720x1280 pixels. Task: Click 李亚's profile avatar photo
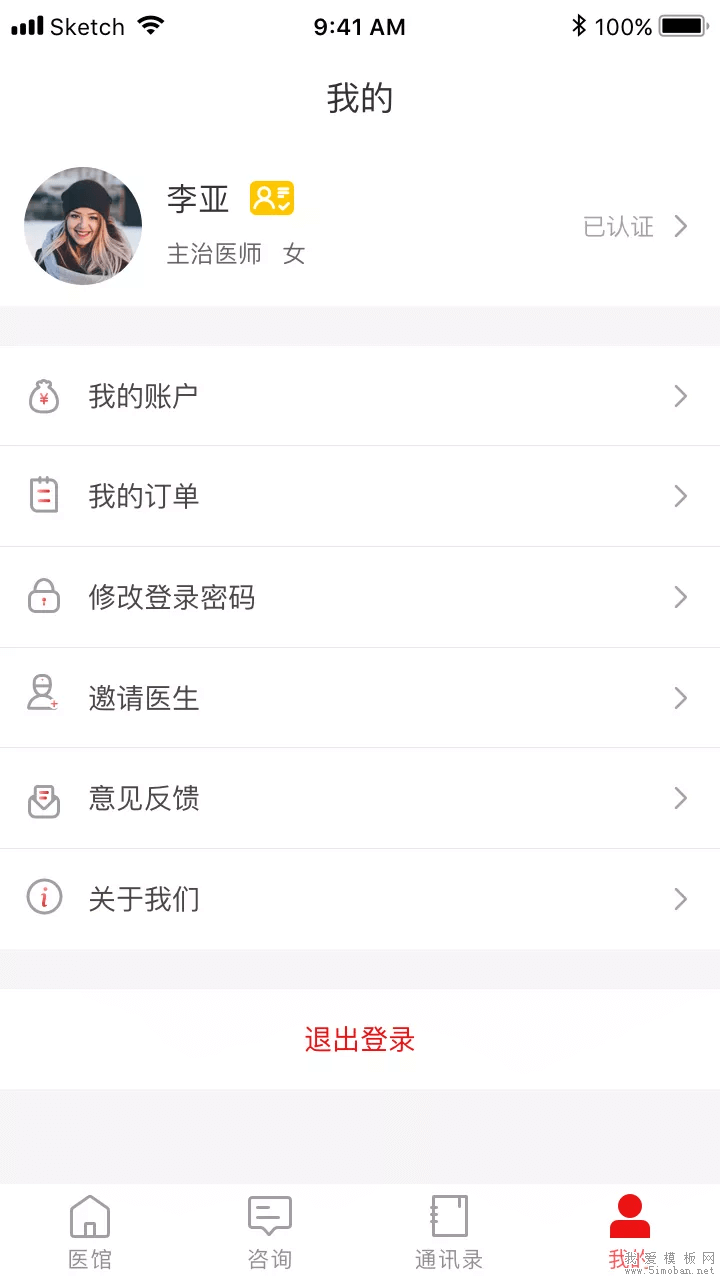83,226
